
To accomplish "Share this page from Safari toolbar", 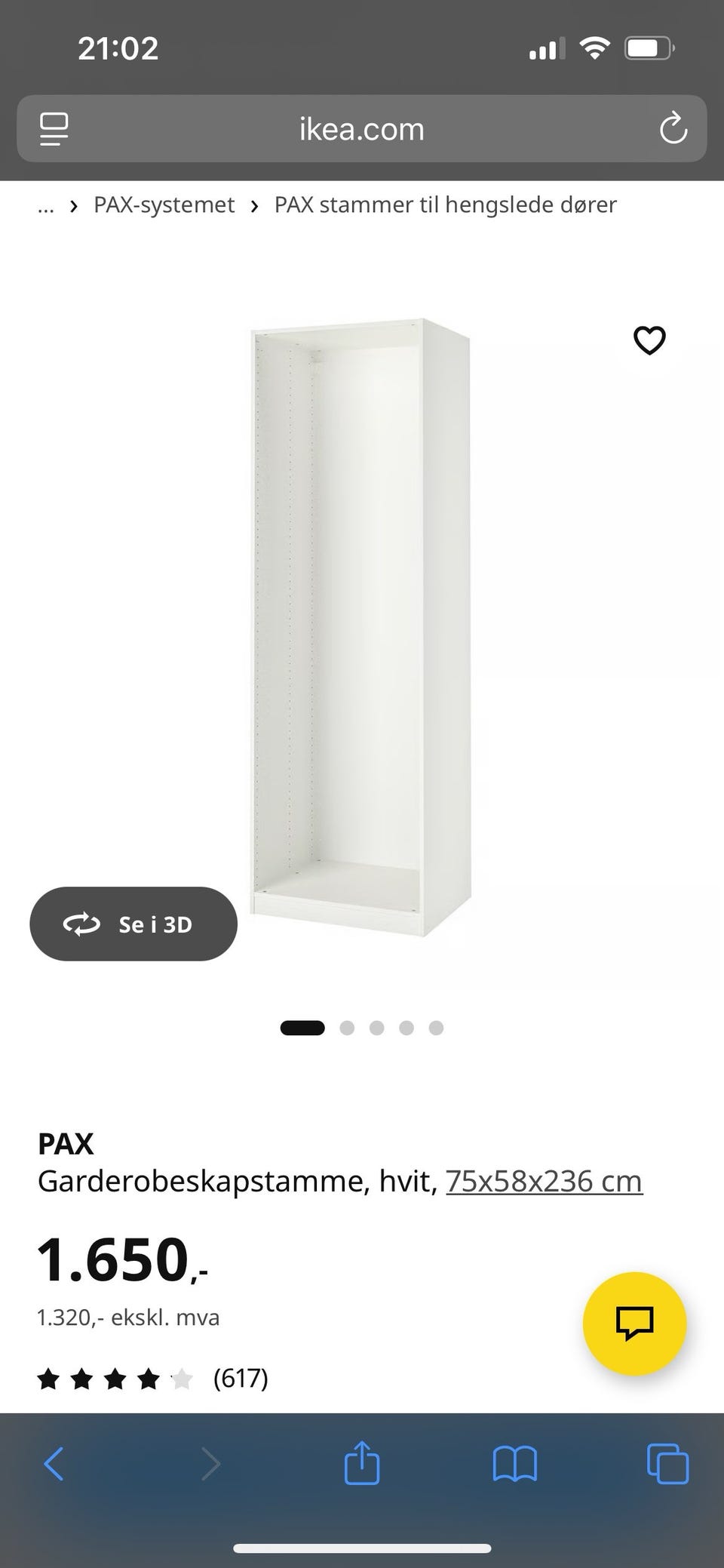I will (362, 1462).
